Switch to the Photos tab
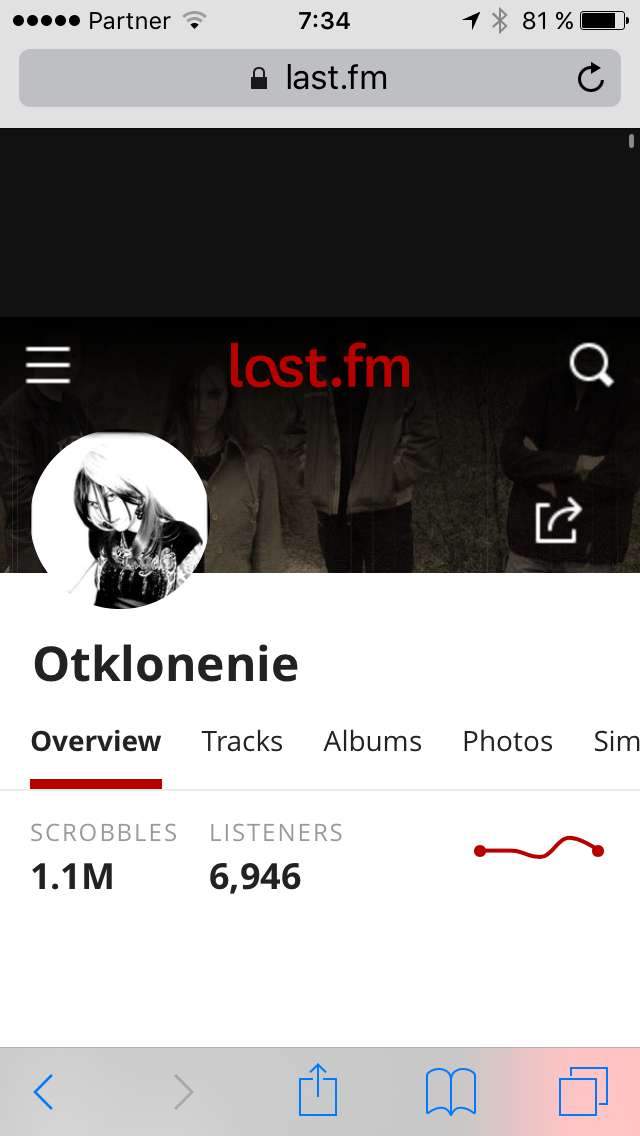The width and height of the screenshot is (640, 1136). 507,741
